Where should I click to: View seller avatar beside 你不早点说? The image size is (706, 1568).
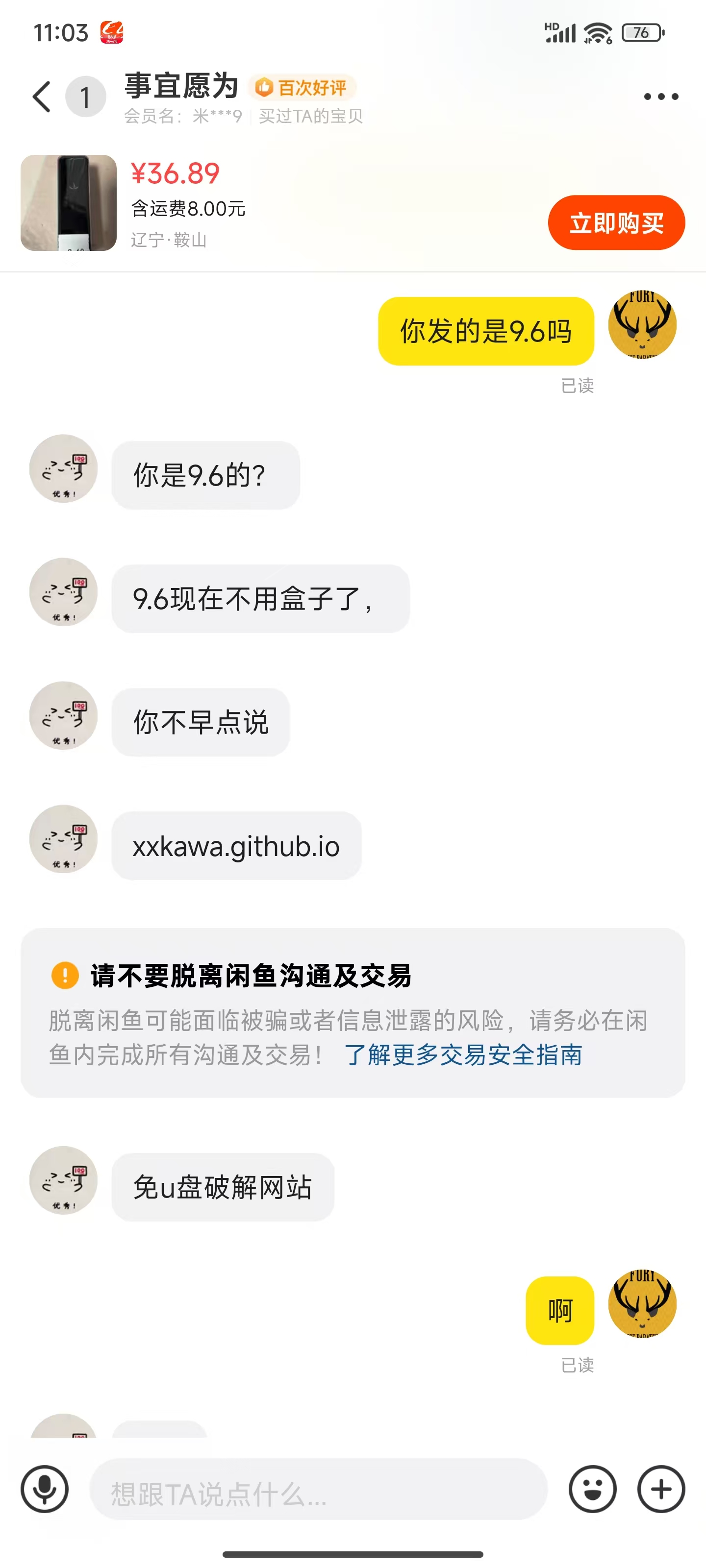pos(63,716)
